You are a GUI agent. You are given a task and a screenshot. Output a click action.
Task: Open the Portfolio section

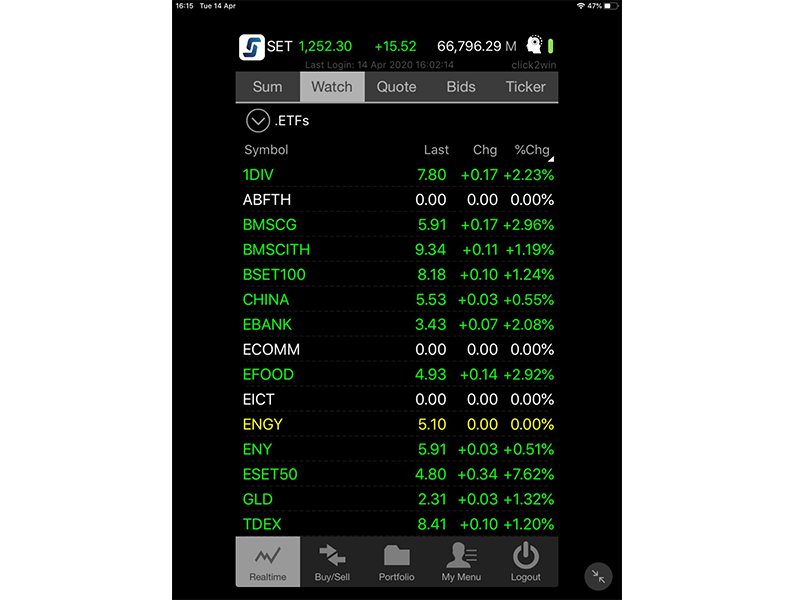(x=396, y=562)
